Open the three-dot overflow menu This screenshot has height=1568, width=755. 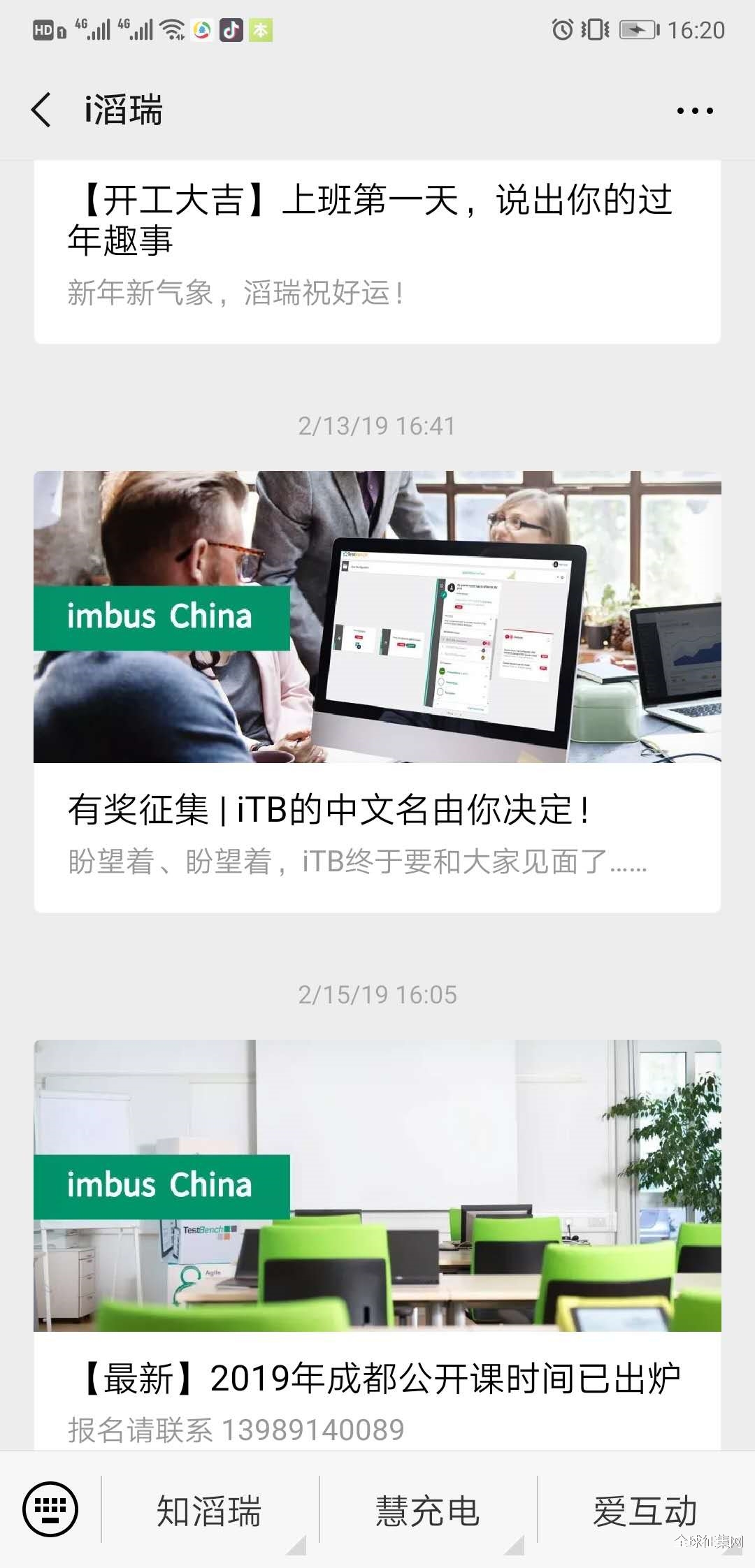click(694, 110)
